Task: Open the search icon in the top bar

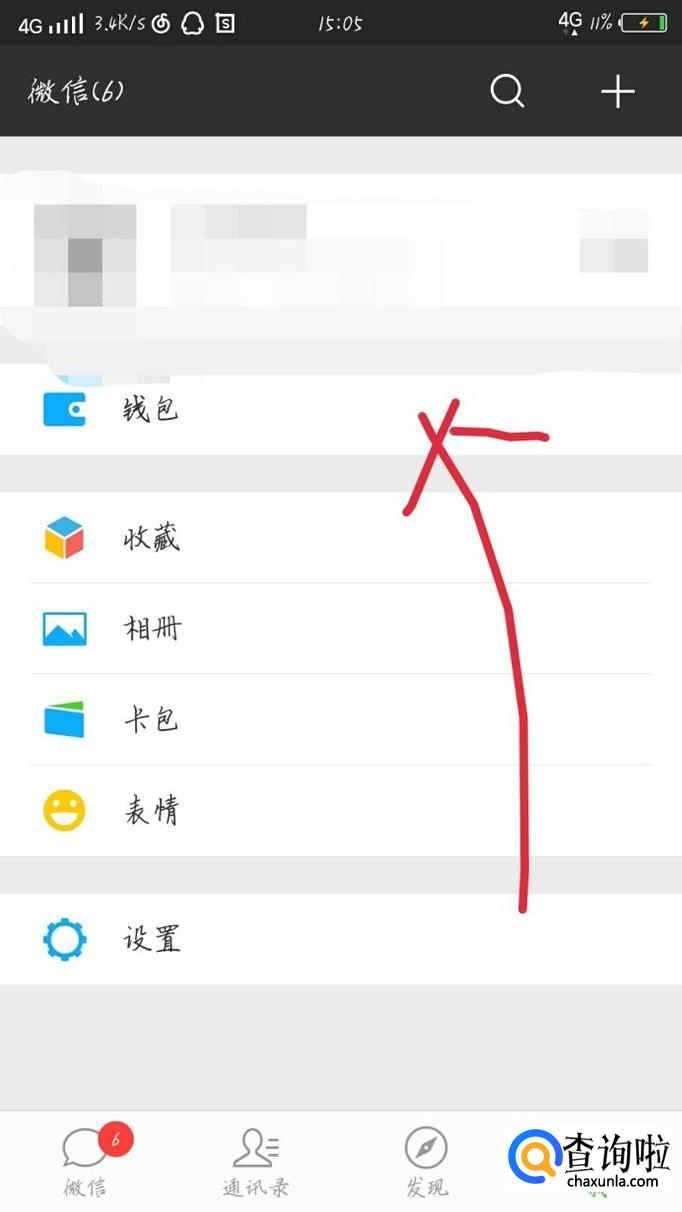Action: (507, 92)
